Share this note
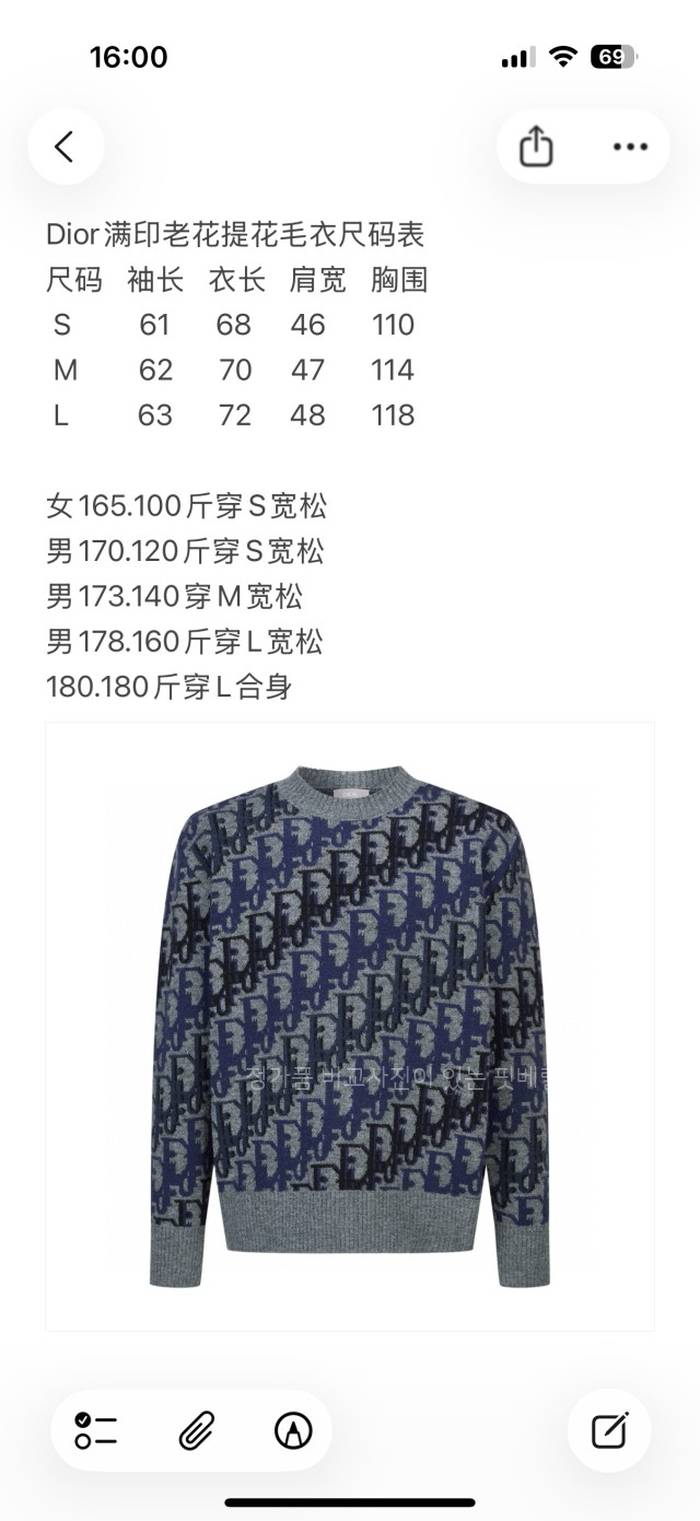700x1521 pixels. click(x=536, y=147)
